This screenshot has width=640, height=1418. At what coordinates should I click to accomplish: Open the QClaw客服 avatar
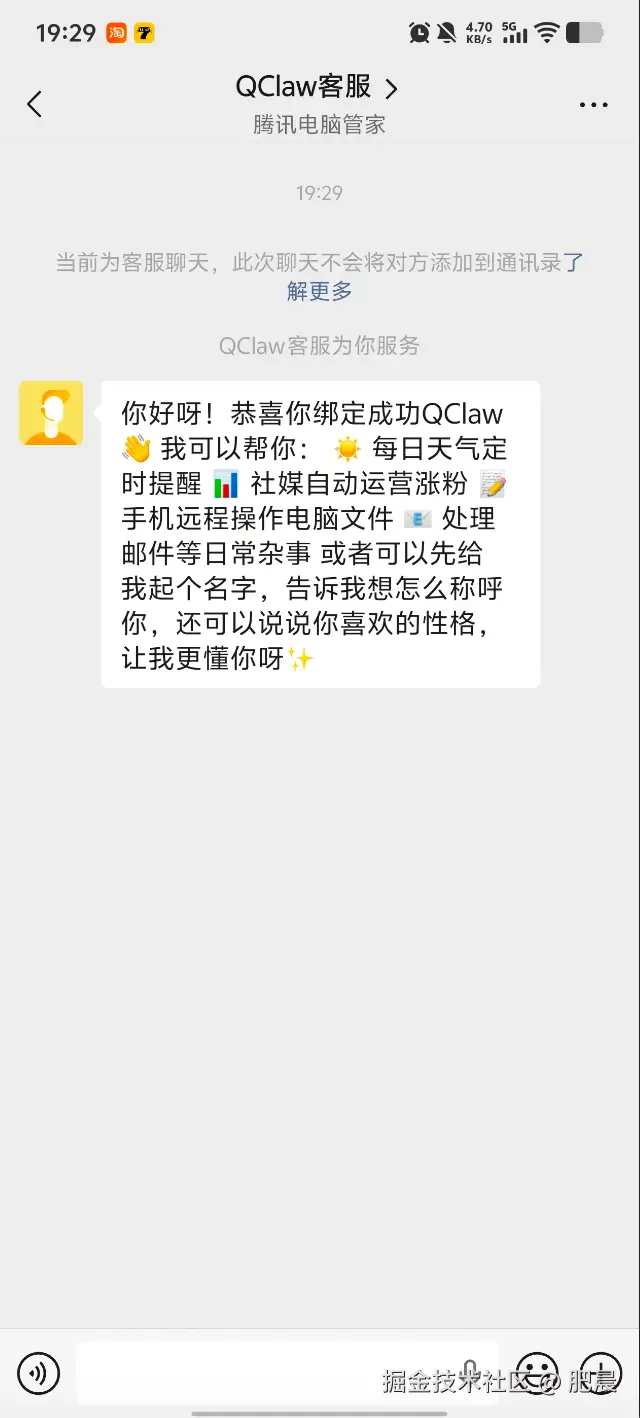pyautogui.click(x=51, y=413)
